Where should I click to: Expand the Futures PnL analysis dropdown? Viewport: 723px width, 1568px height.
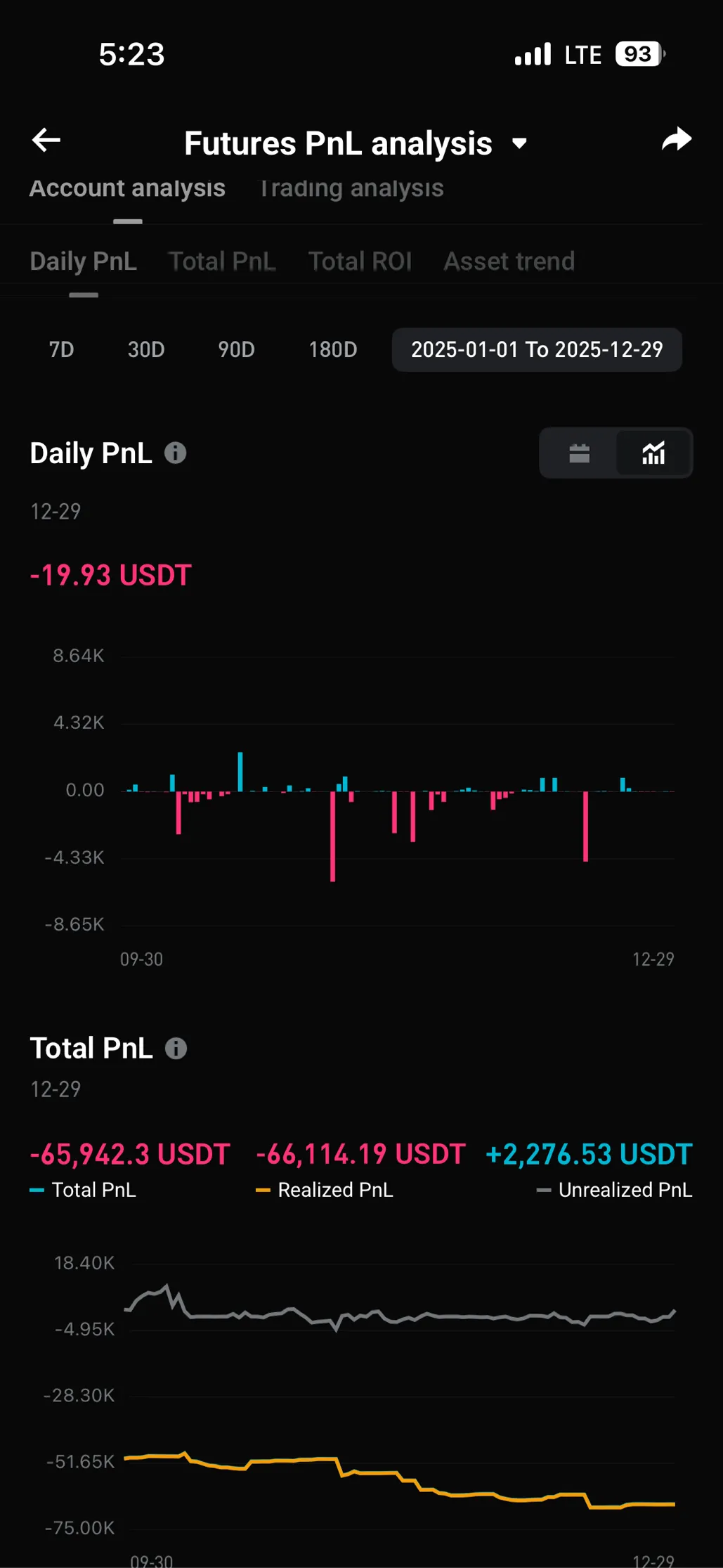point(519,144)
